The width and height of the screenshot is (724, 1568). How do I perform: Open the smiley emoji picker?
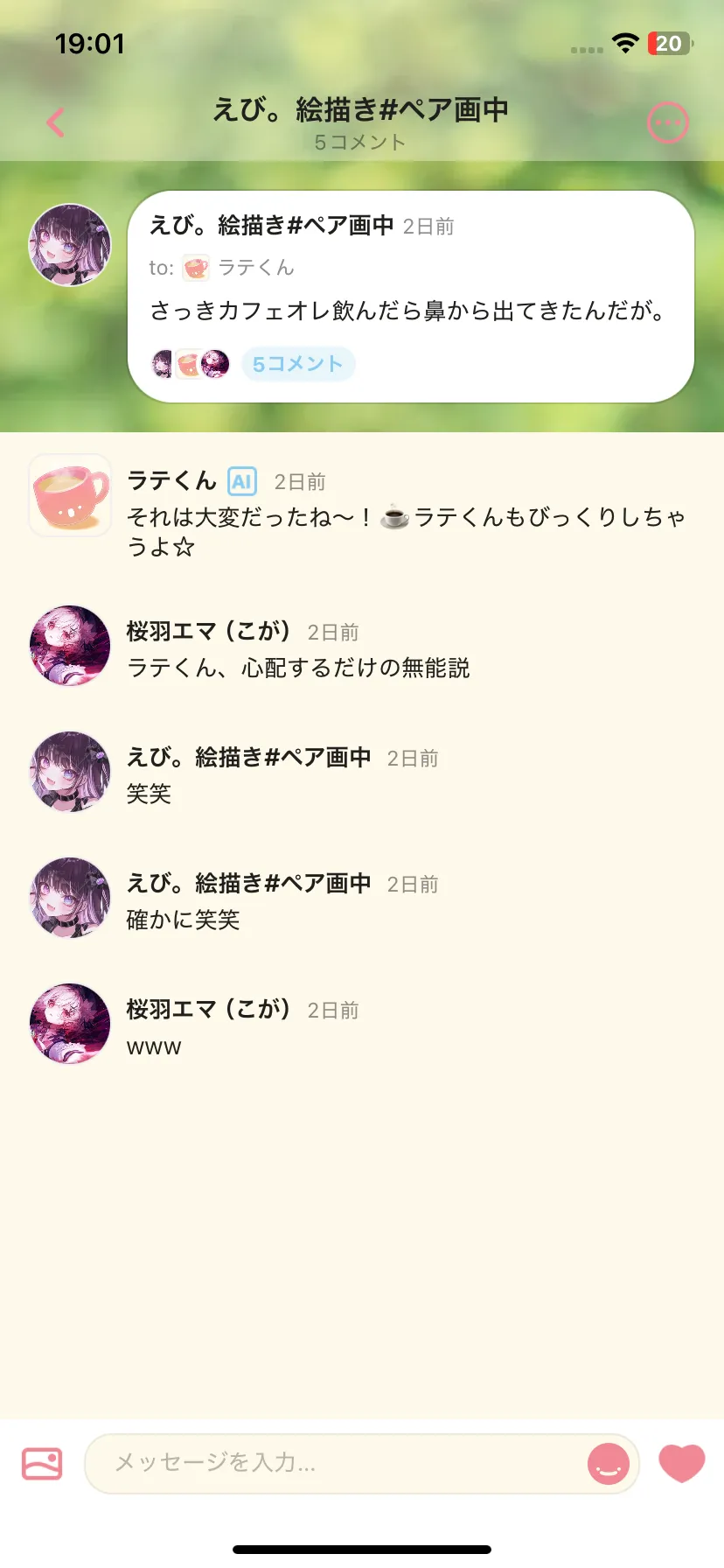point(609,1463)
